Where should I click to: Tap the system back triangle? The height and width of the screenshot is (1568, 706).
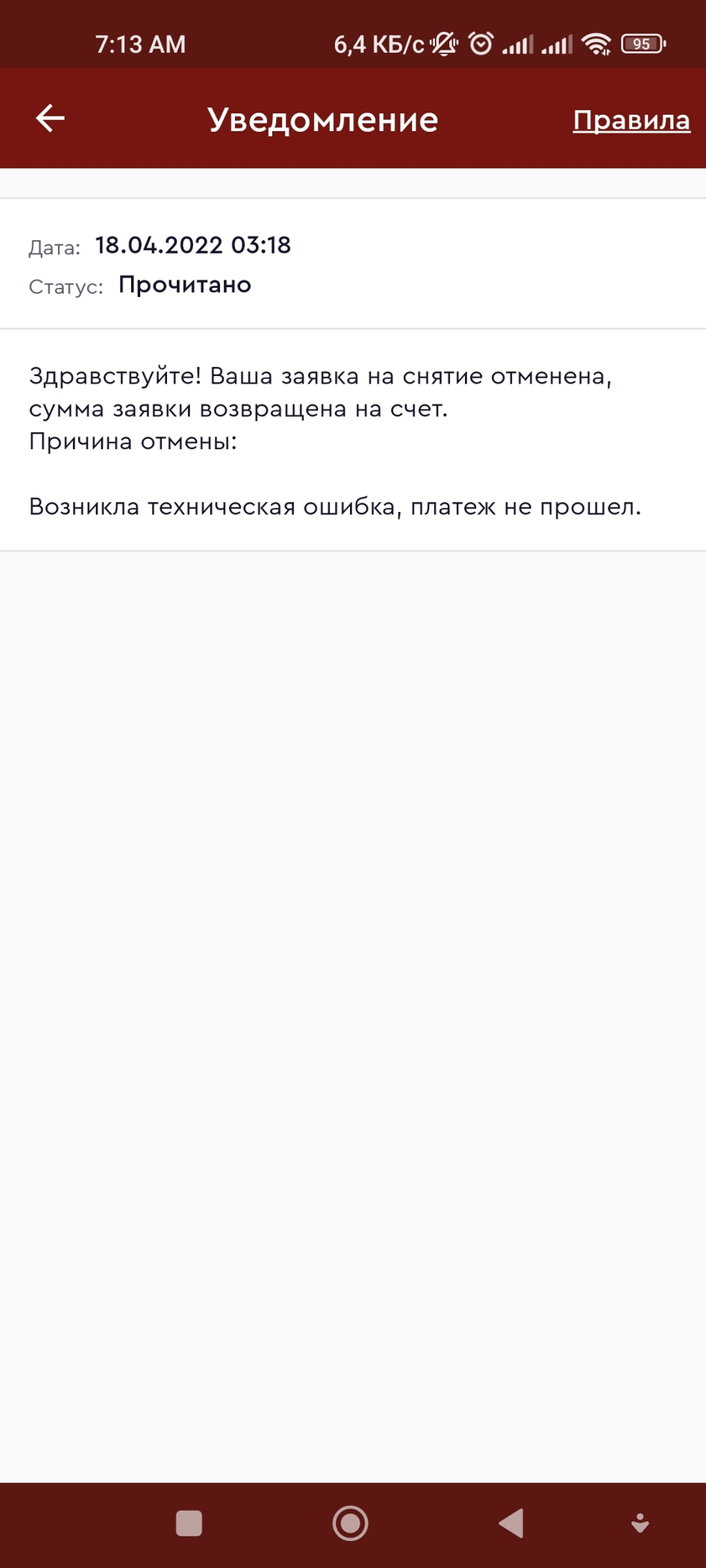pyautogui.click(x=511, y=1523)
